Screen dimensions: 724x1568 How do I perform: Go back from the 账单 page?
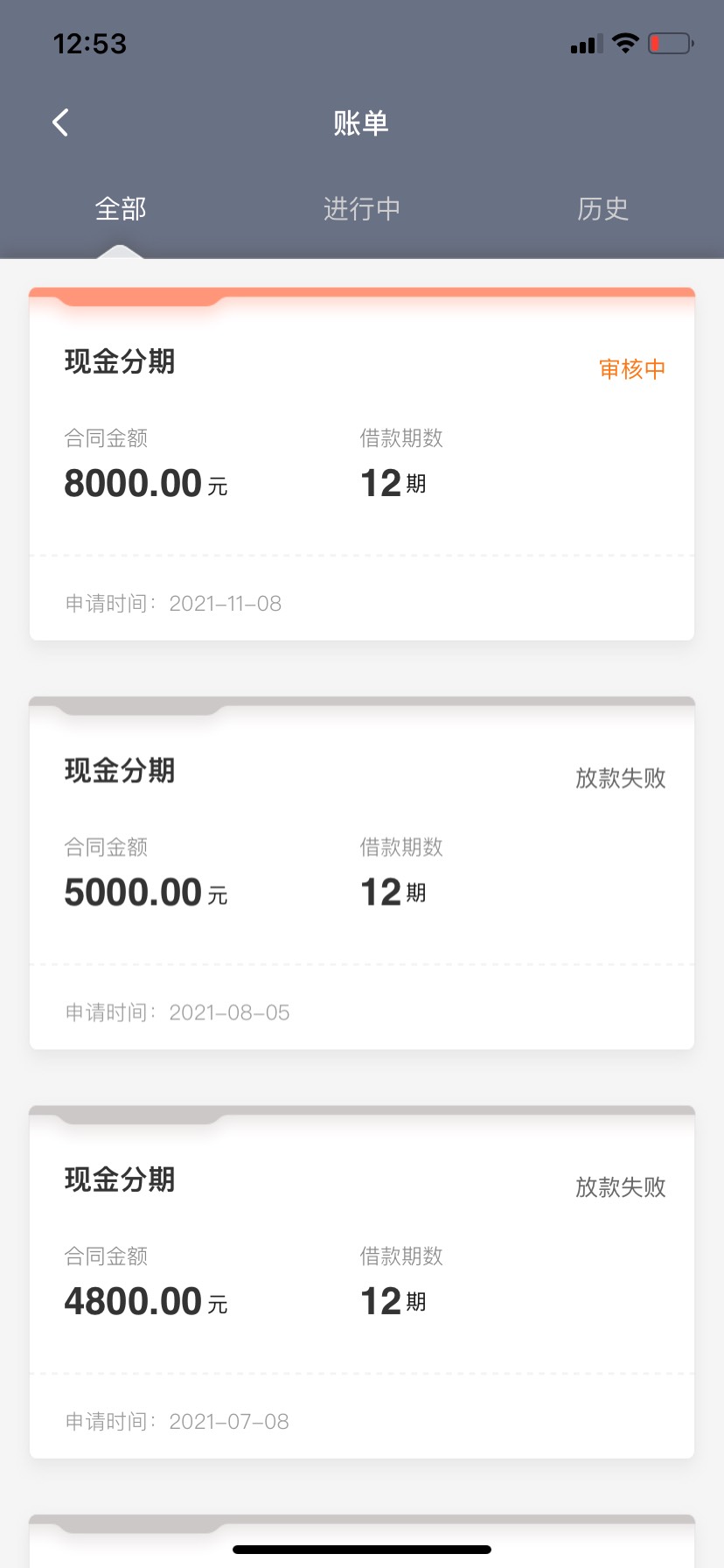coord(60,122)
